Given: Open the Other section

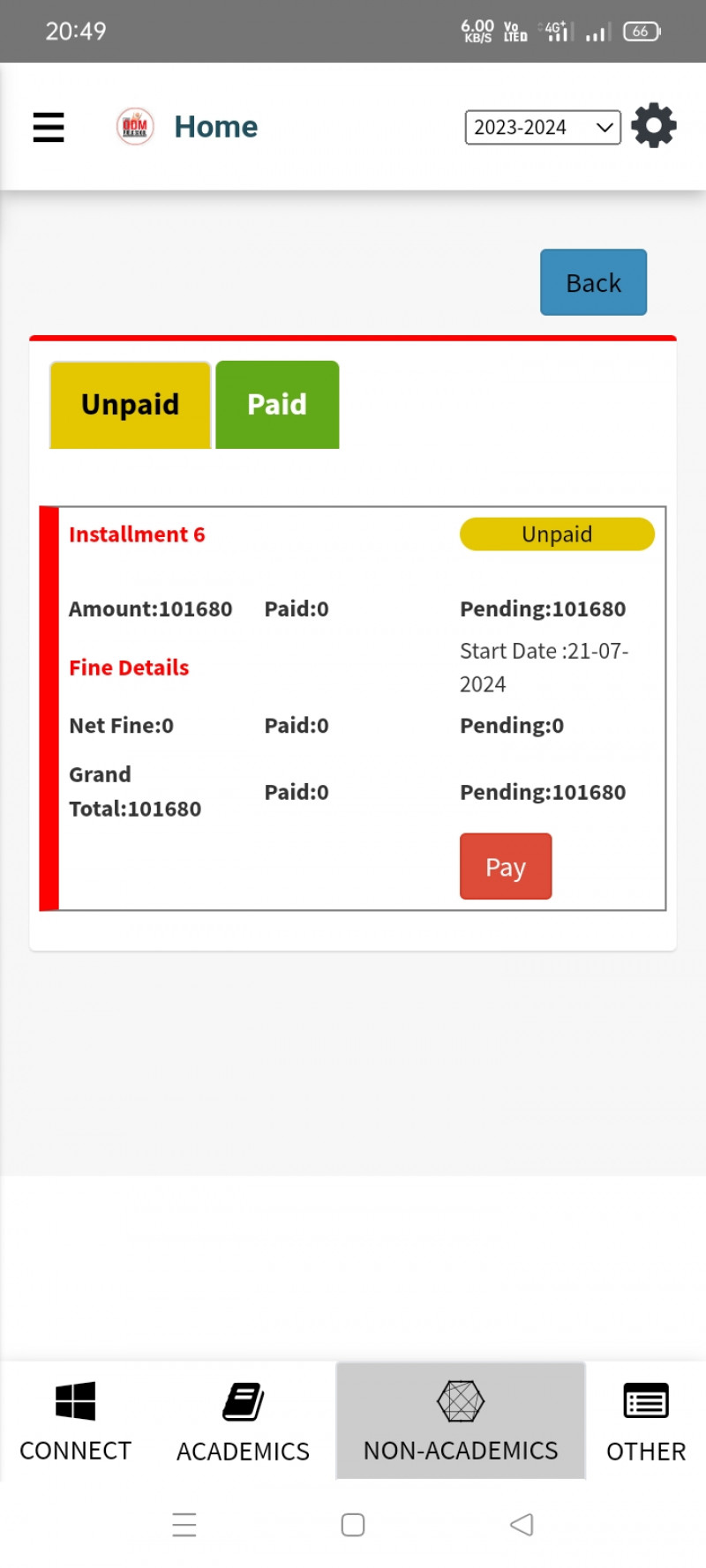Looking at the screenshot, I should (x=646, y=1421).
